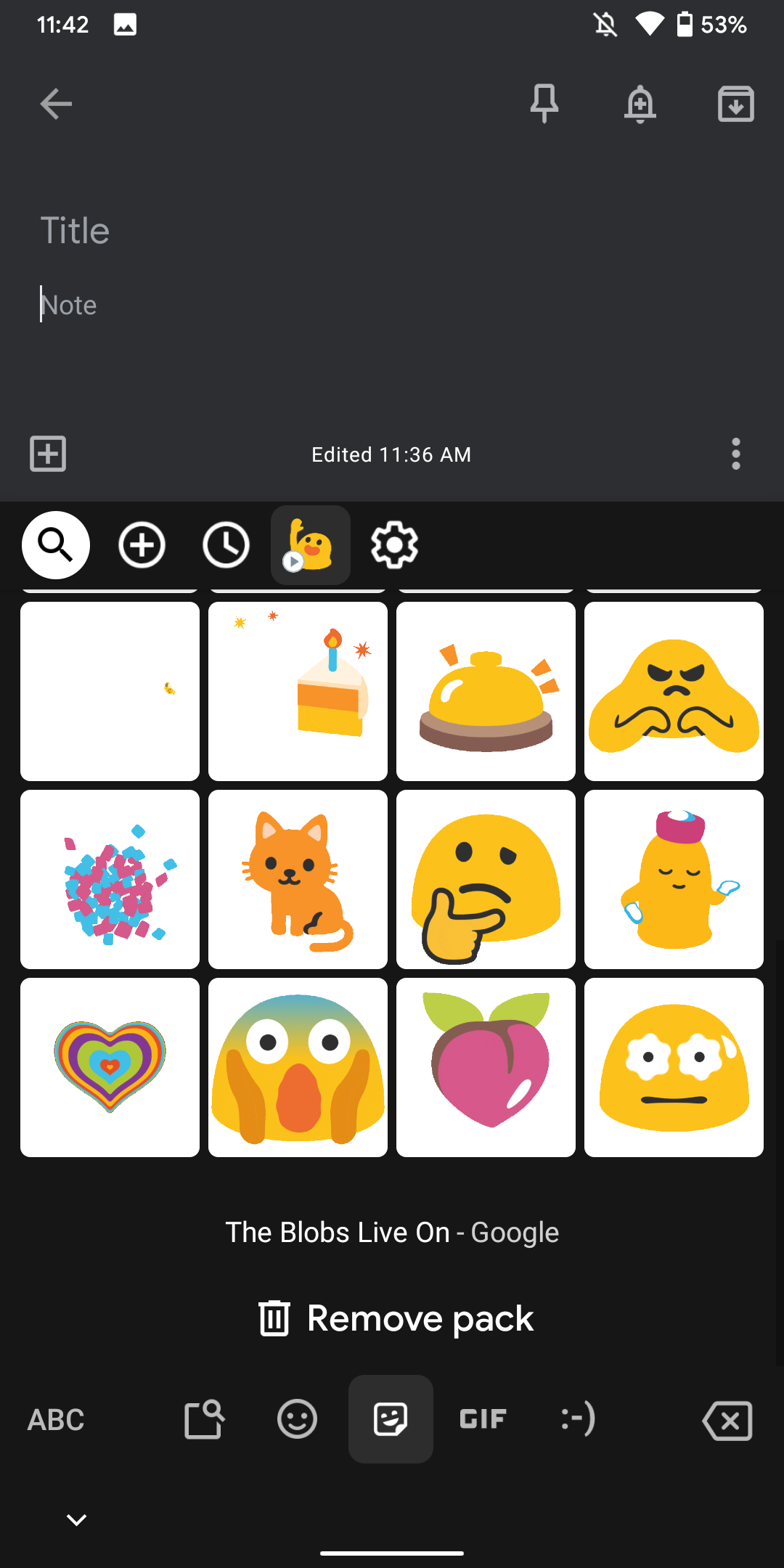Send the rainbow heart sticker
The height and width of the screenshot is (1568, 784).
pyautogui.click(x=110, y=1067)
